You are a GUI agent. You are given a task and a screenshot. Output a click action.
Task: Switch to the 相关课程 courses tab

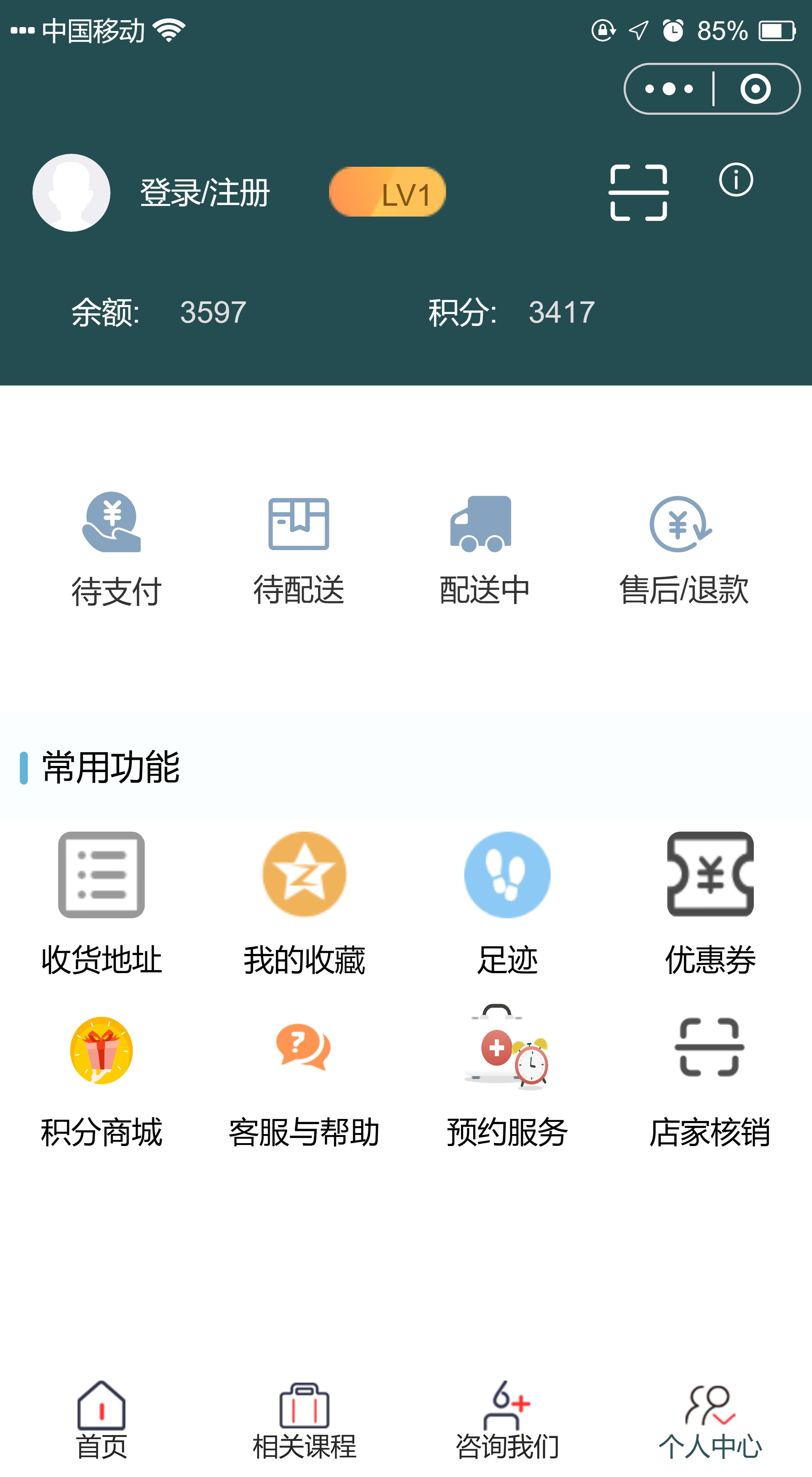click(304, 1420)
